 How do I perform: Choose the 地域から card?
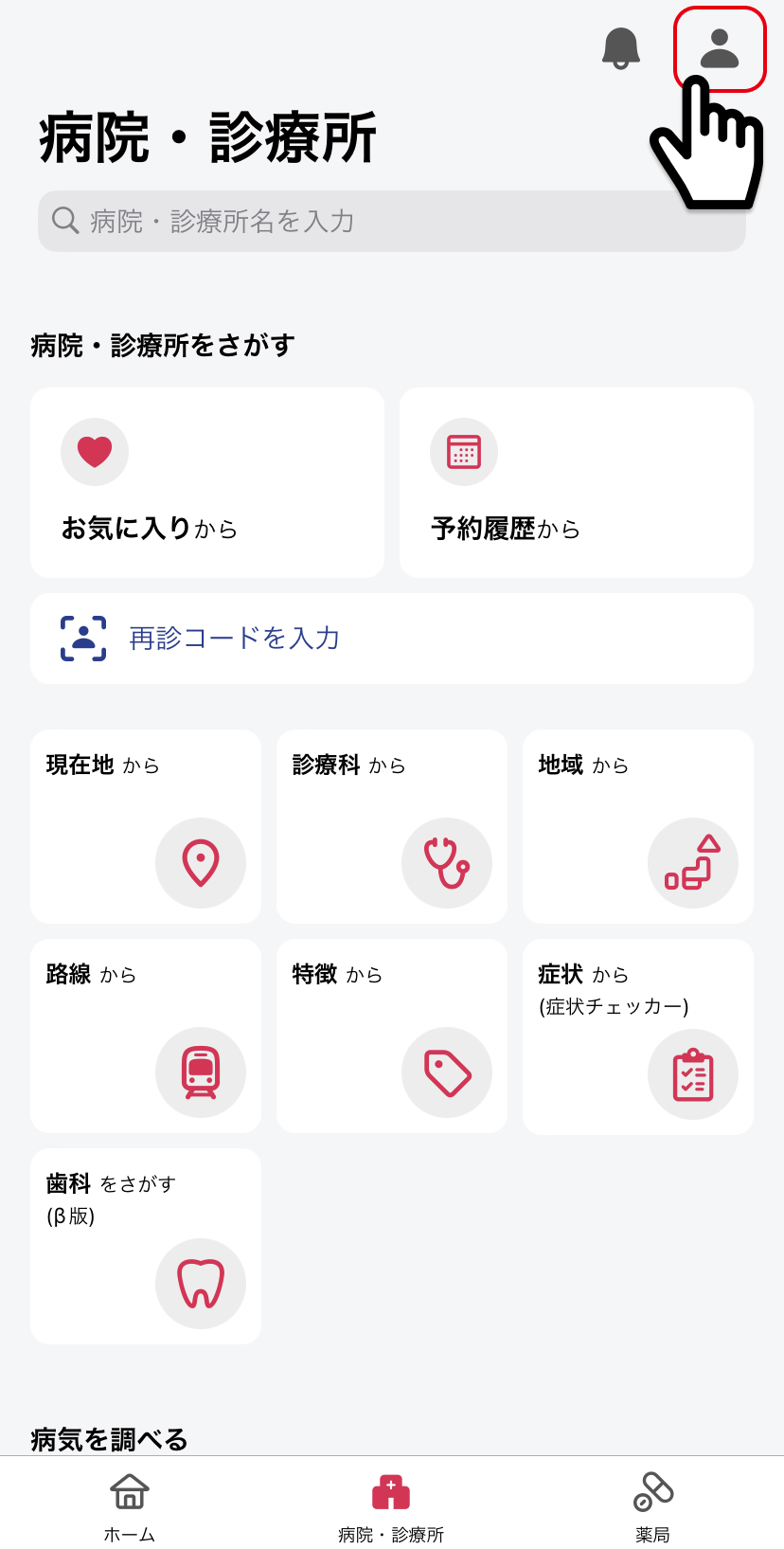[x=638, y=826]
